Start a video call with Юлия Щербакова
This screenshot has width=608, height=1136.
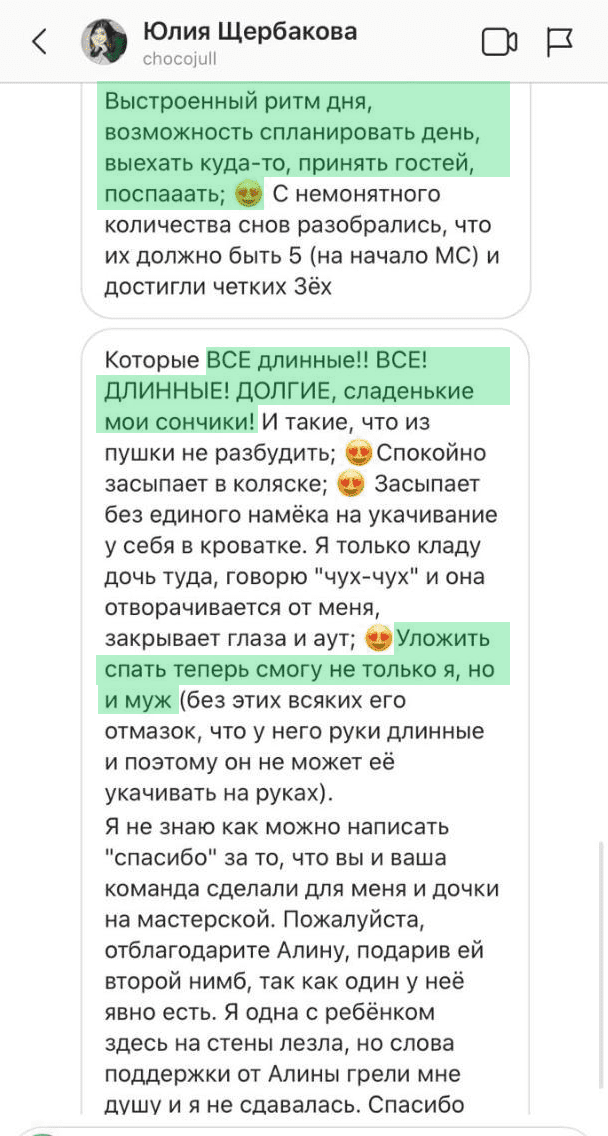(x=499, y=42)
